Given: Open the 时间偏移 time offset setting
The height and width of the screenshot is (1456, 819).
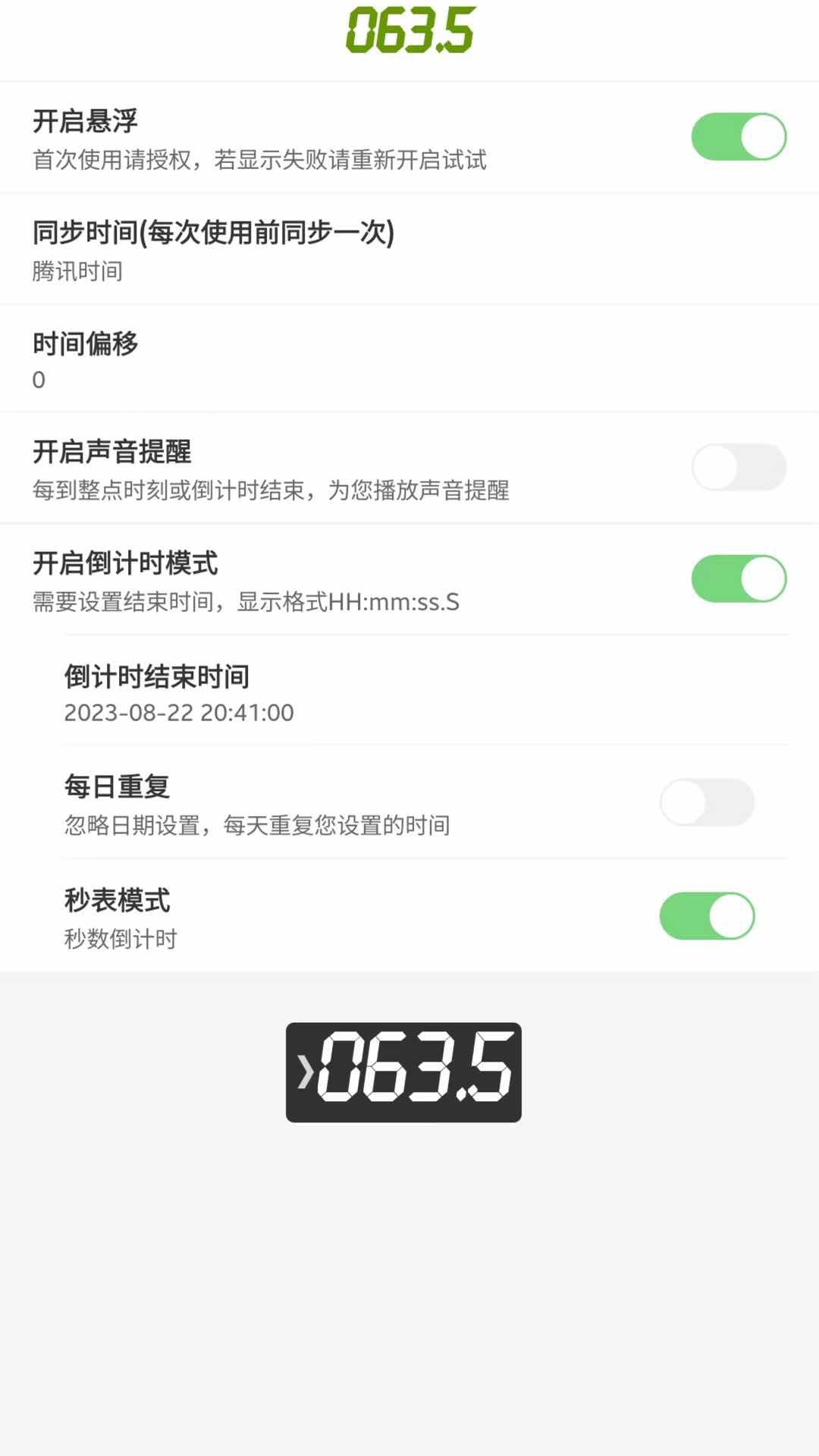Looking at the screenshot, I should pos(409,359).
